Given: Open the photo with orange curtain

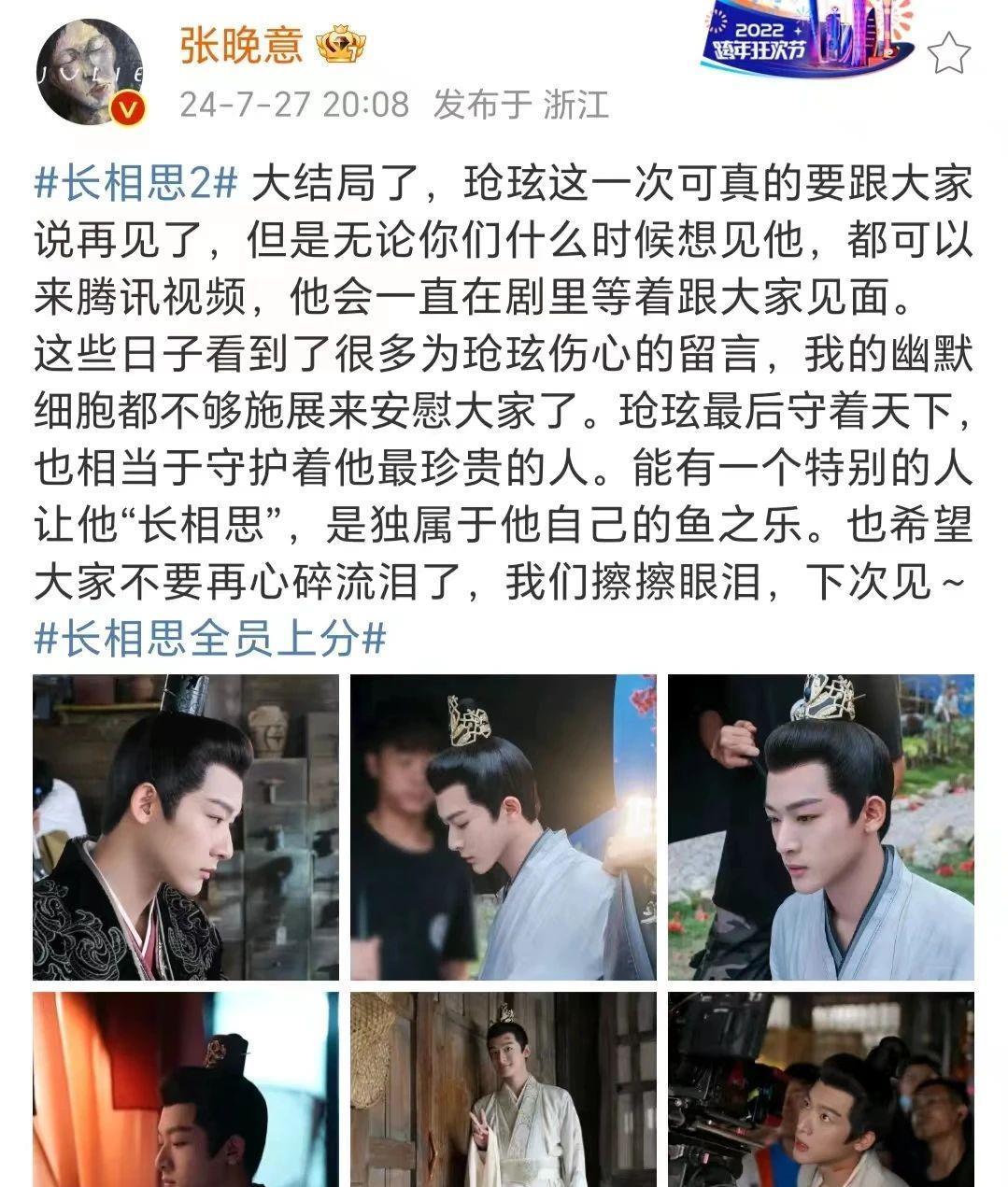Looking at the screenshot, I should click(185, 1088).
